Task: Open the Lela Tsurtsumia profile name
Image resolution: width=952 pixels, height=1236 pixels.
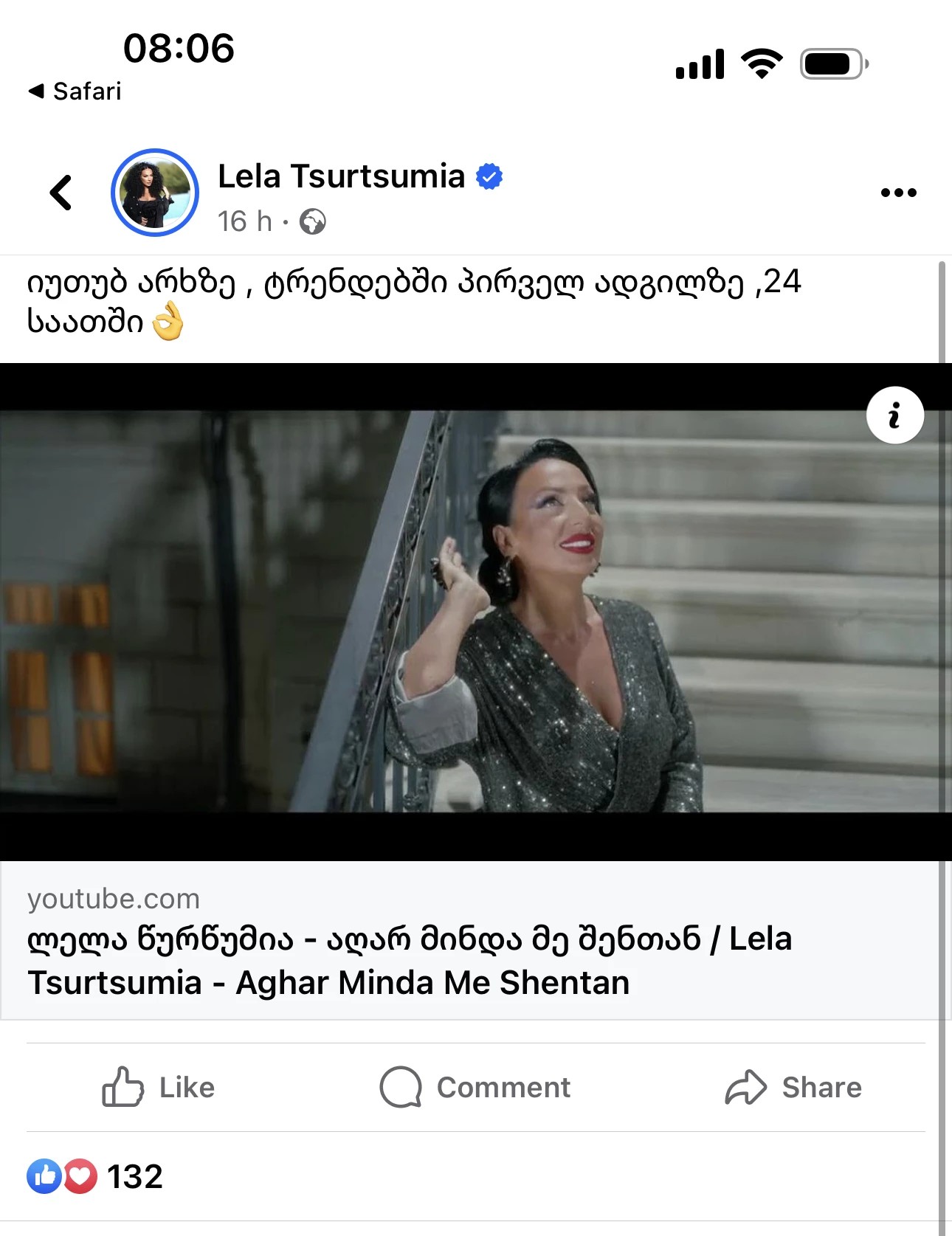Action: tap(341, 176)
